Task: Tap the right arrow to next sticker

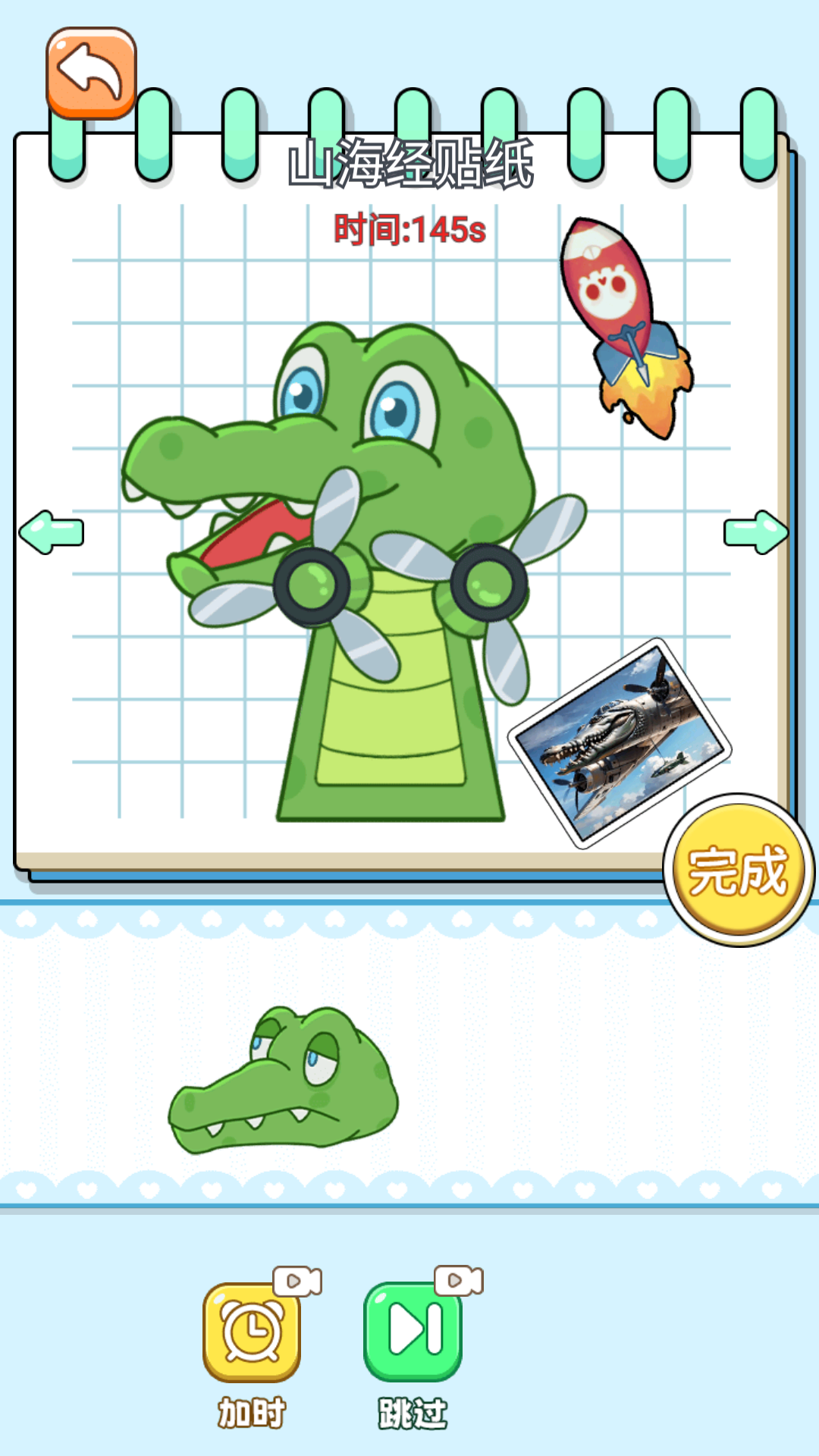Action: (755, 532)
